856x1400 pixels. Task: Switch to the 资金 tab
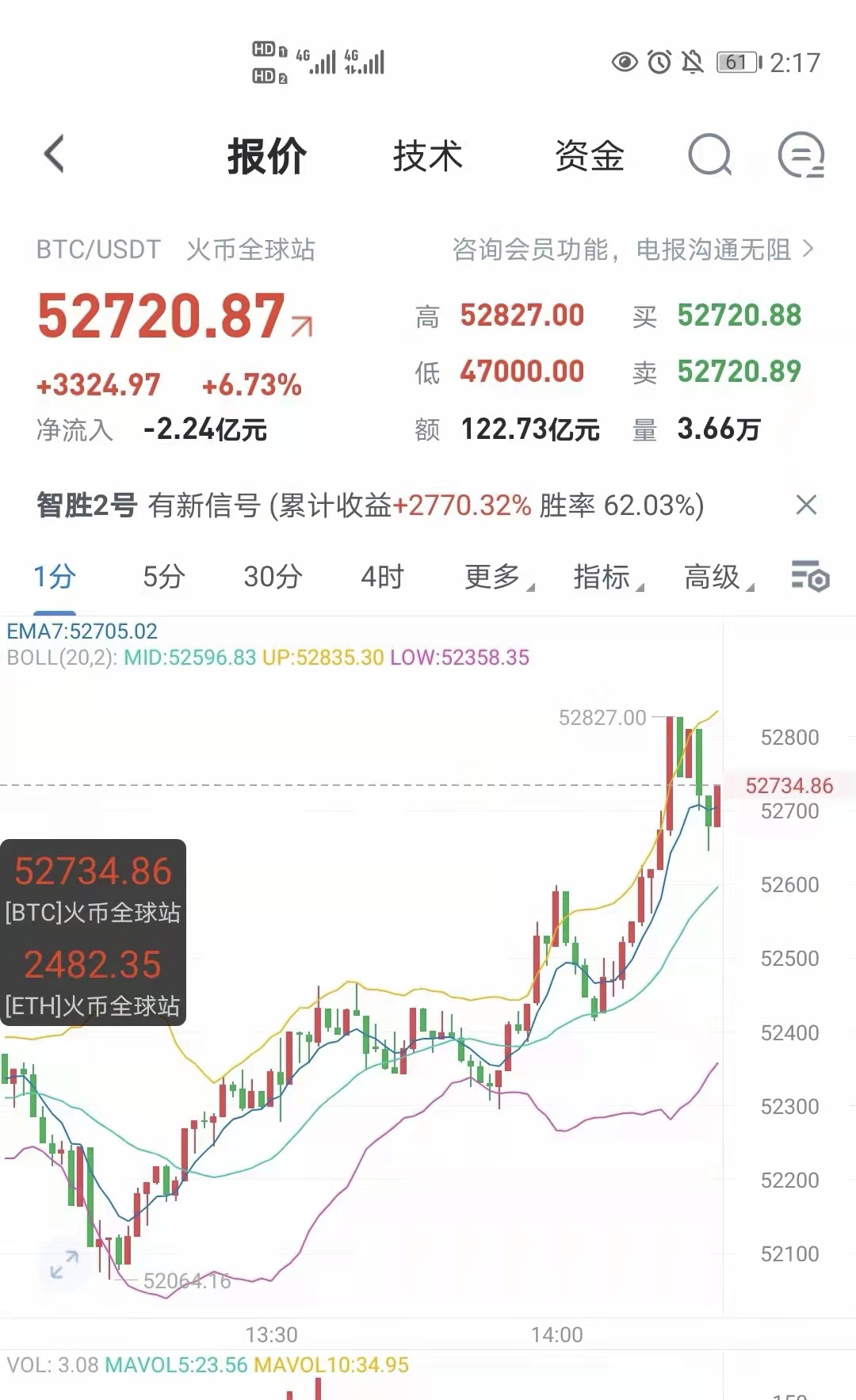coord(590,155)
